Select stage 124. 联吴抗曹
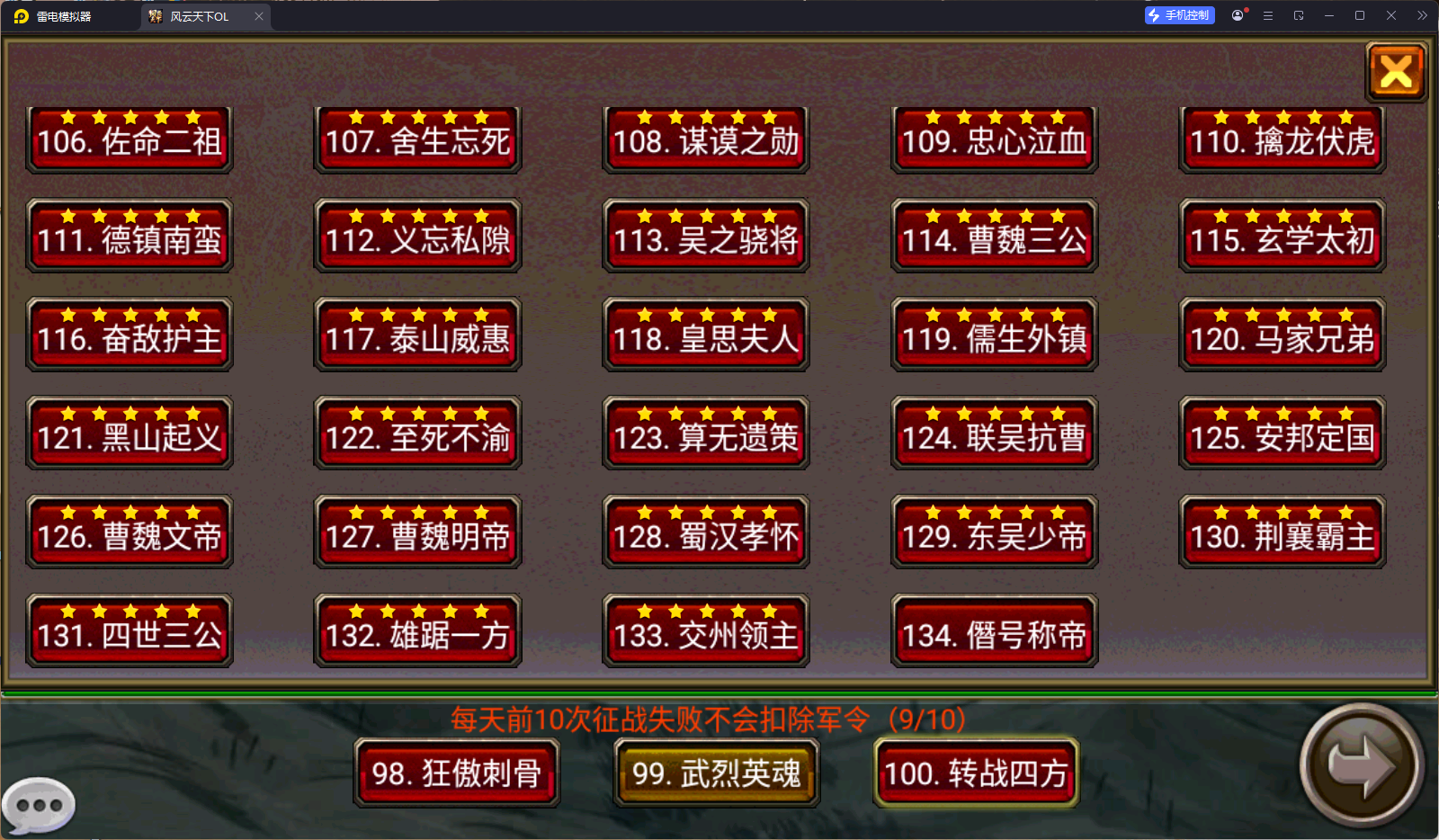The image size is (1439, 840). point(994,437)
